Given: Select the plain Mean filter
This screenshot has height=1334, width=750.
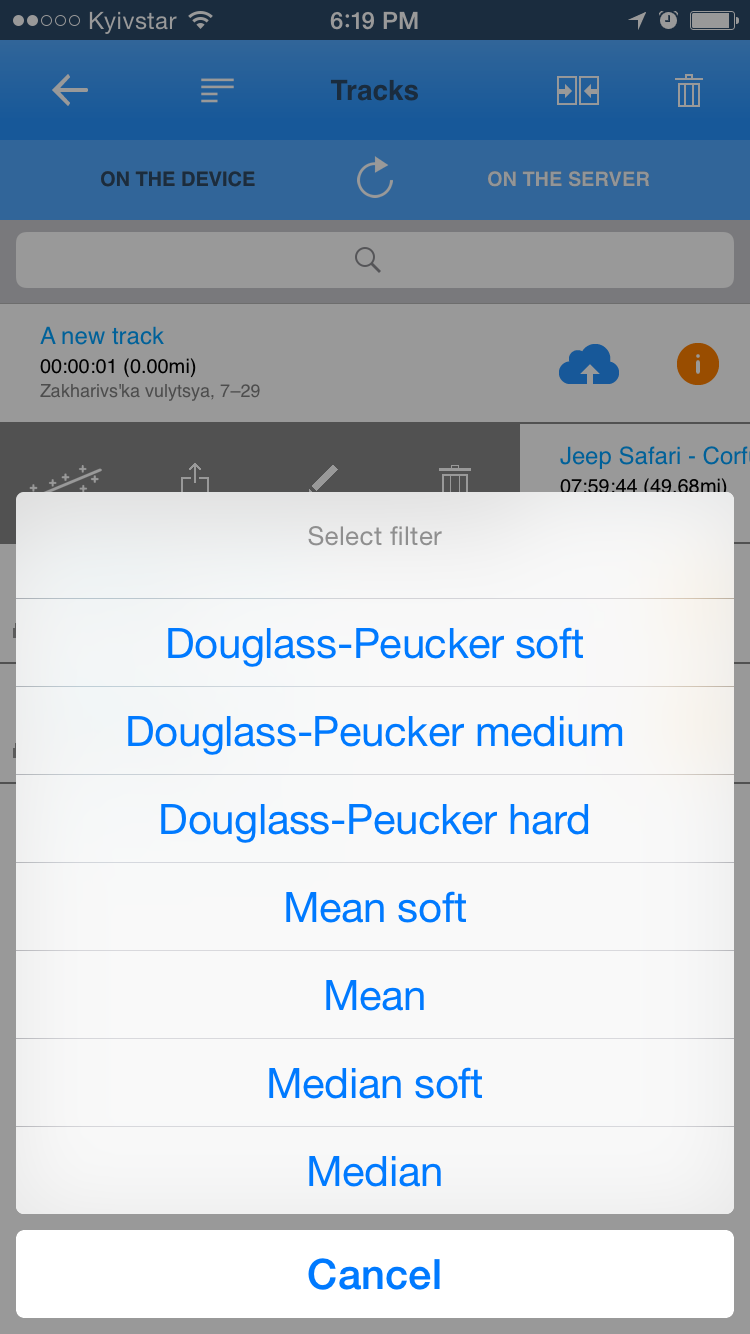Looking at the screenshot, I should 375,995.
